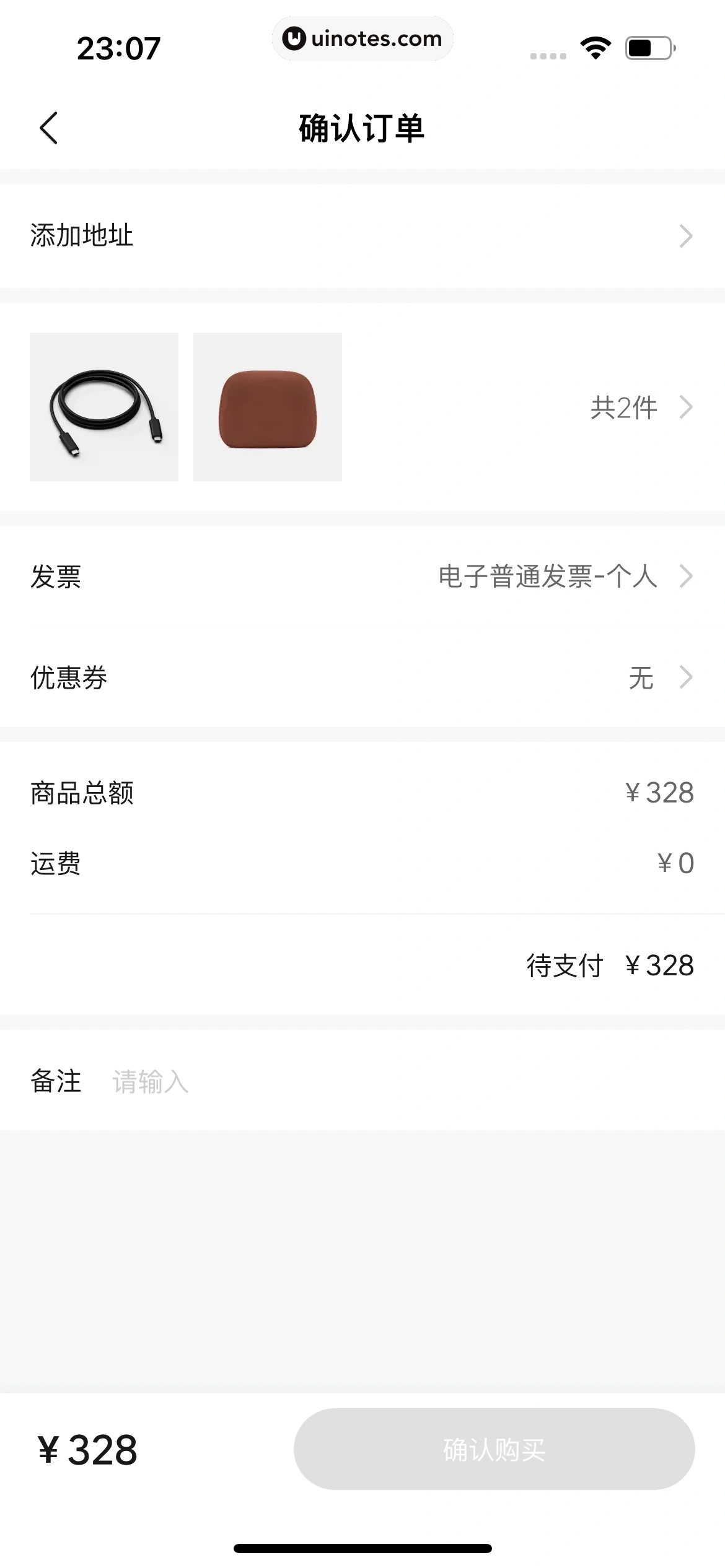This screenshot has height=1568, width=725.
Task: Click the 运费 ¥0 shipping row
Action: coord(362,863)
